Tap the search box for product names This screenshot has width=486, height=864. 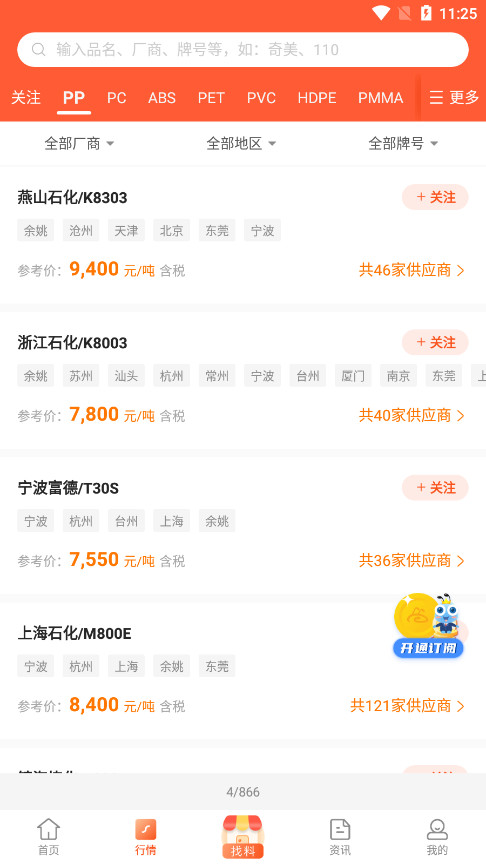click(x=243, y=50)
